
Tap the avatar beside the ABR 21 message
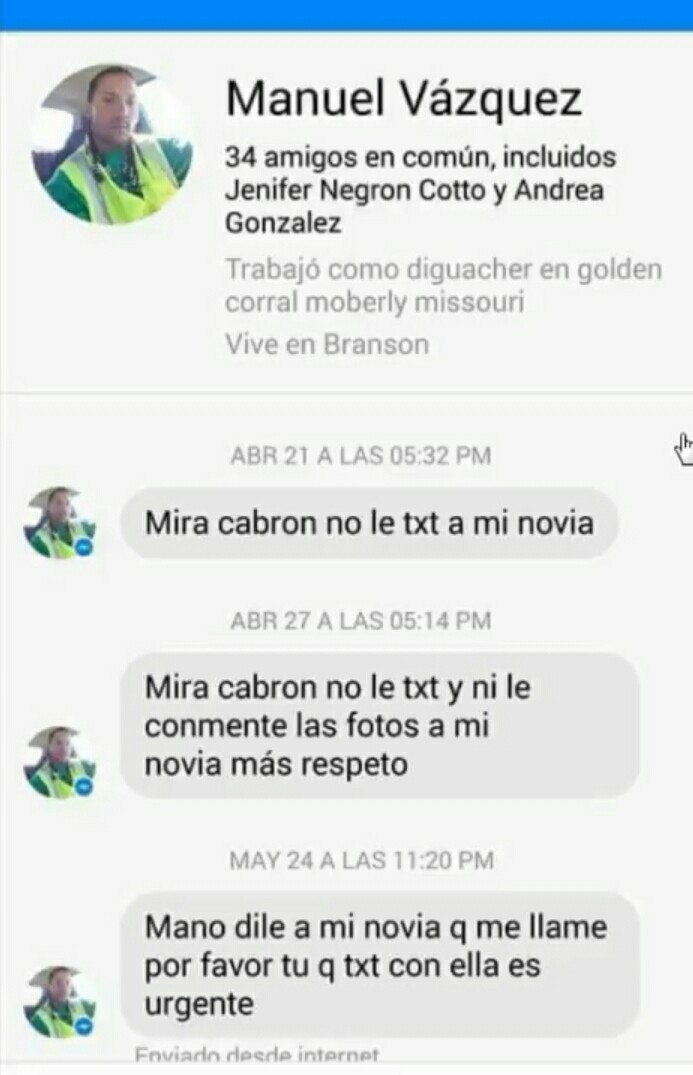point(59,523)
